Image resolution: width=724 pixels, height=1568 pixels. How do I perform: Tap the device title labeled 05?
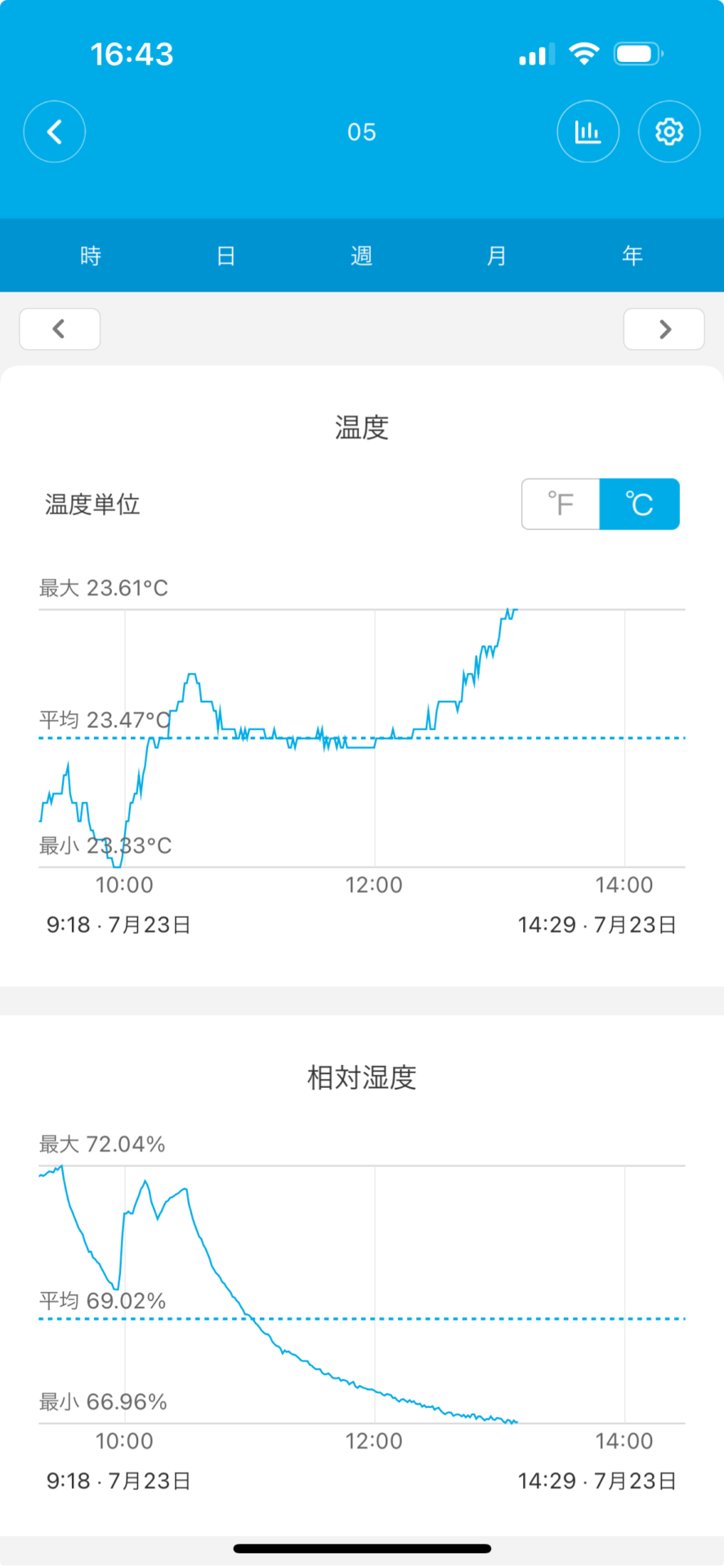pos(362,131)
